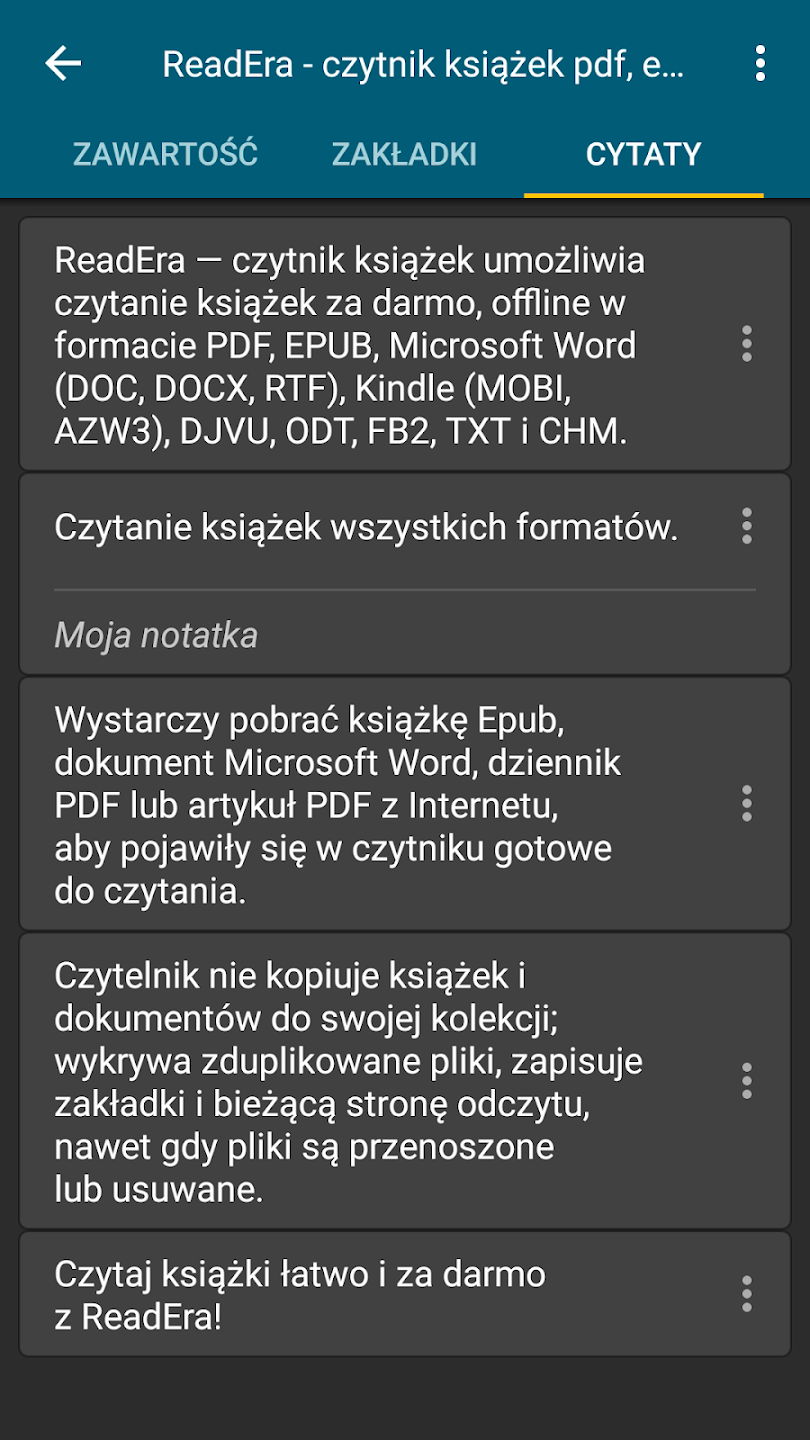Screen dimensions: 810x1440
Task: Open options for "Czytaj książki łatwo" quote
Action: point(746,1294)
